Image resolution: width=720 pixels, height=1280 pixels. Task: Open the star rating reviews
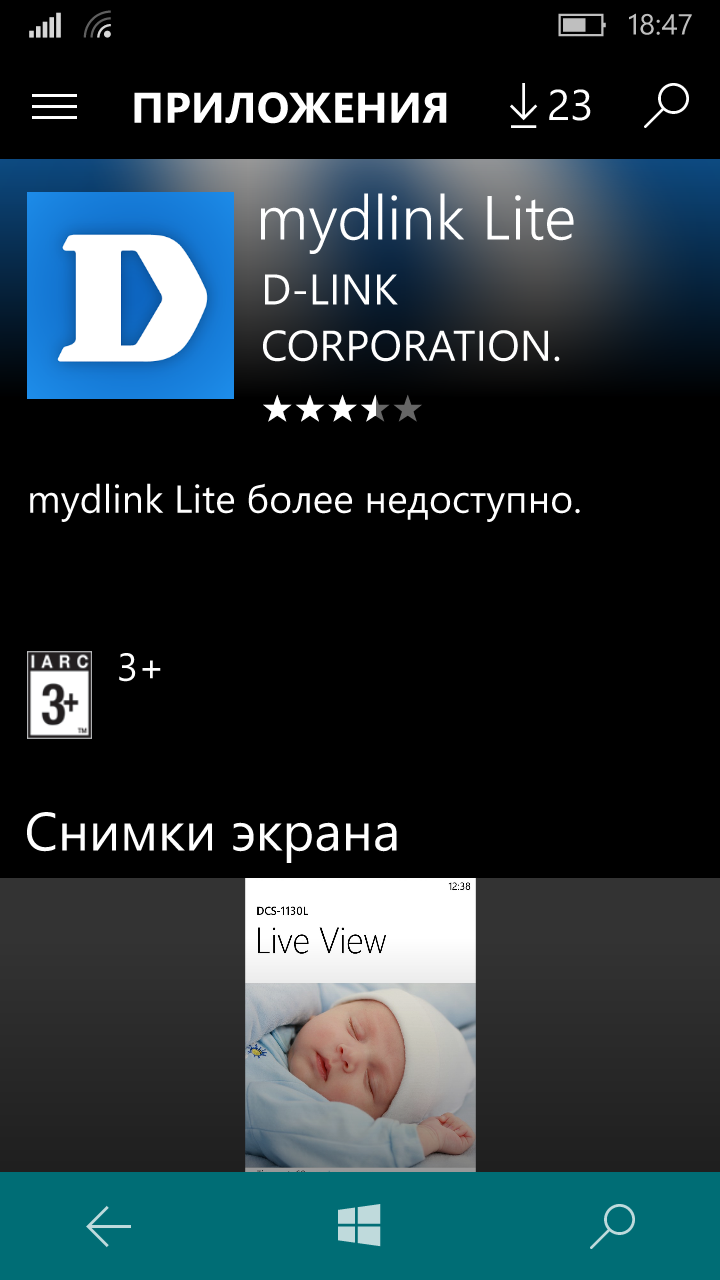(341, 409)
